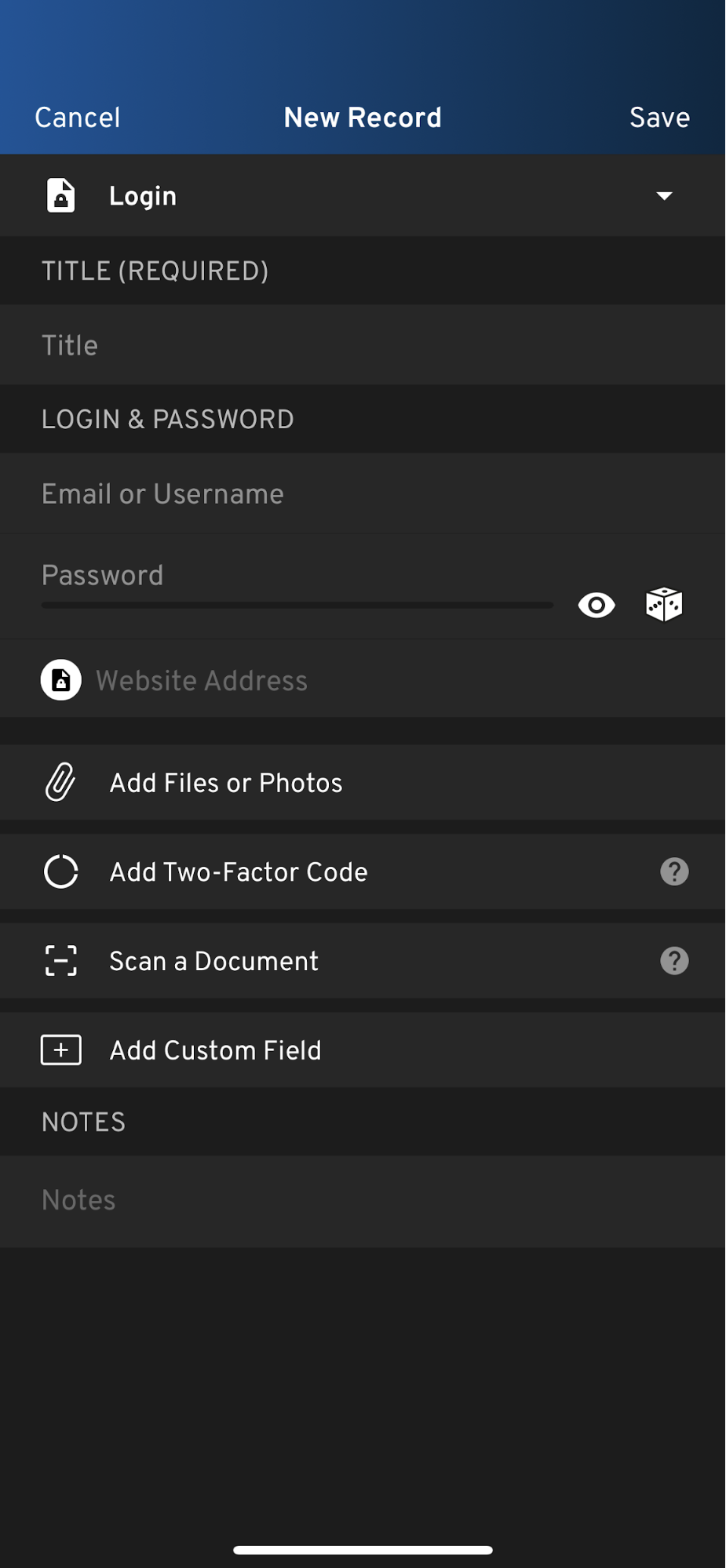This screenshot has height=1568, width=726.
Task: Click the Two-Factor Code circle icon
Action: point(60,871)
